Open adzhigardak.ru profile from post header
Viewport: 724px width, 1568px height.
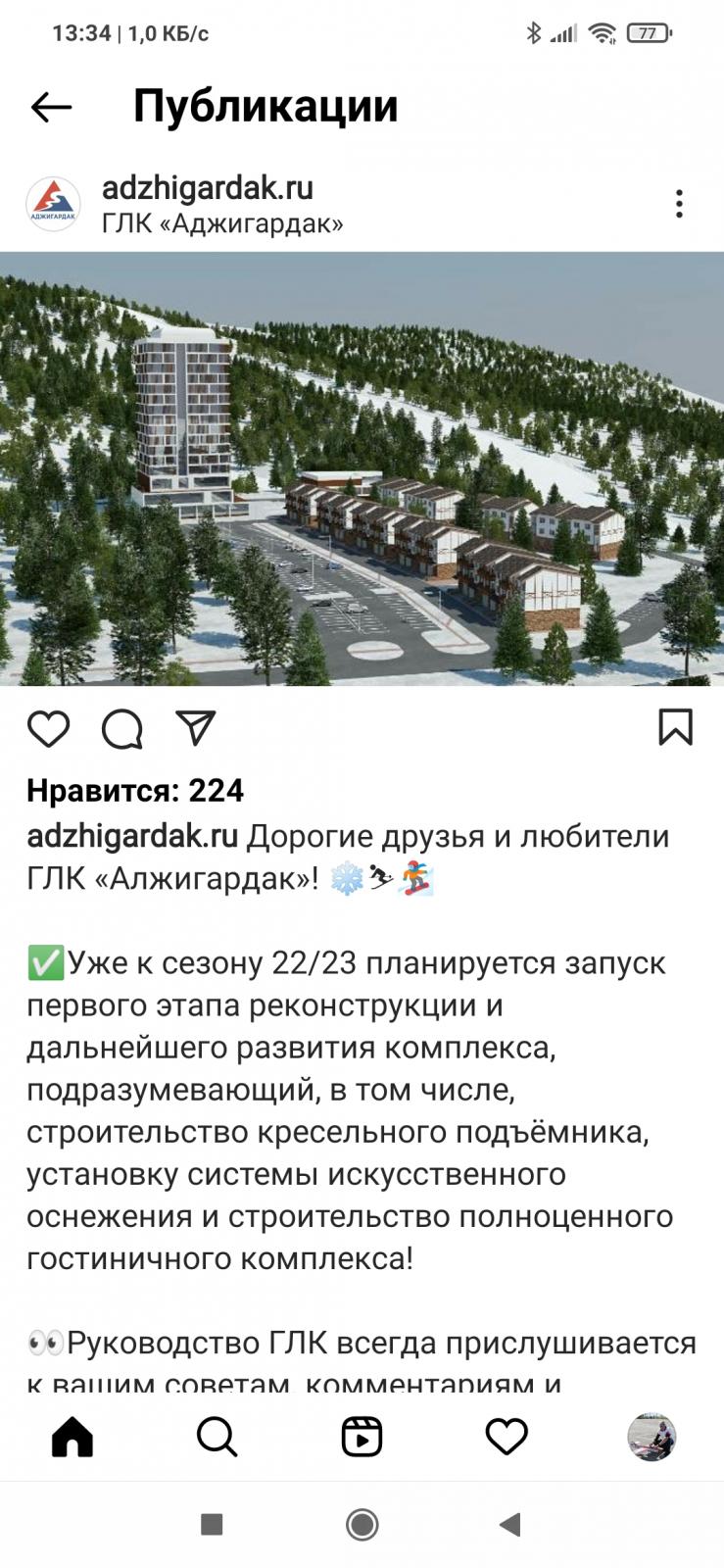(208, 187)
